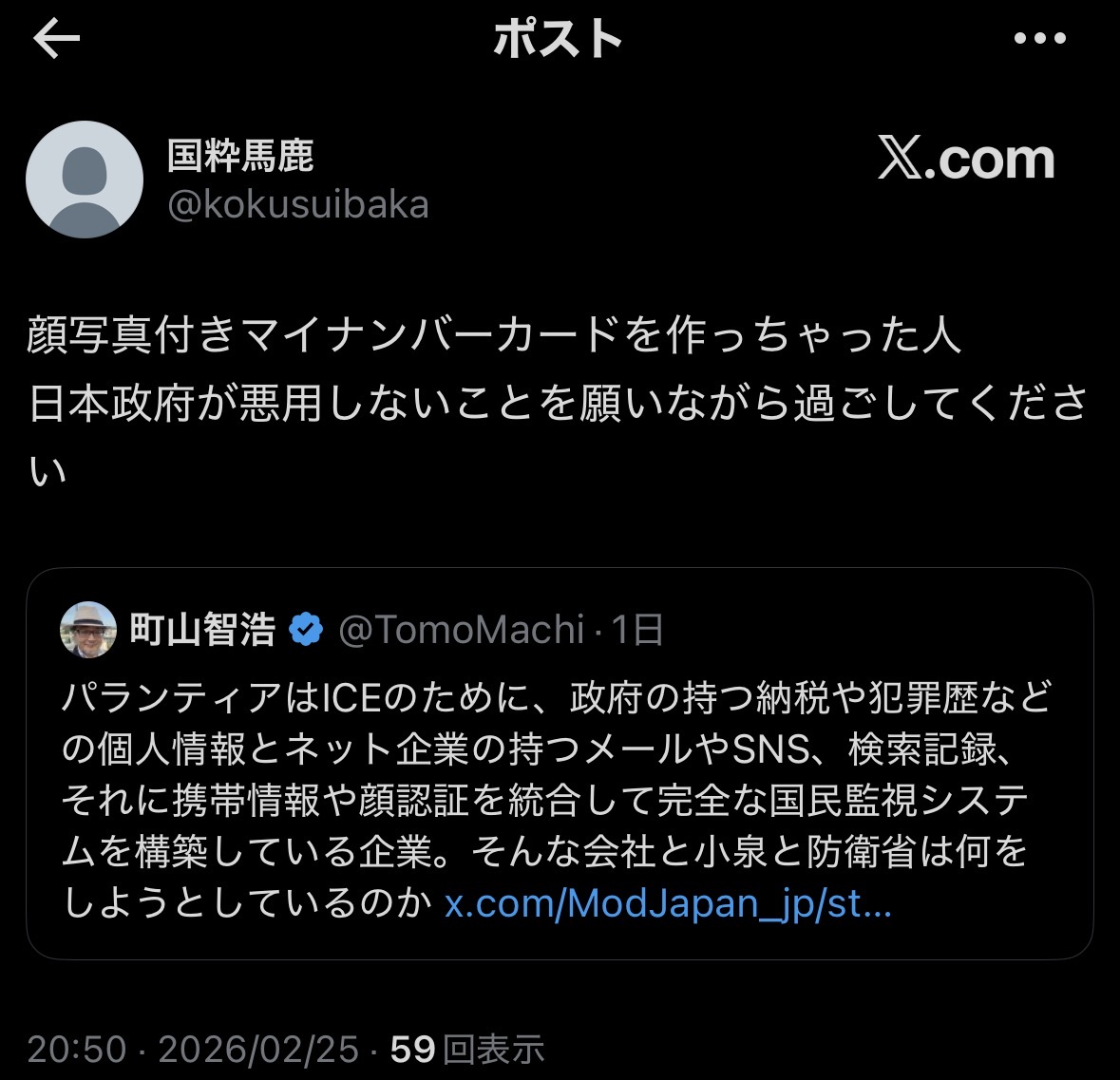Open the three-dot overflow menu
Viewport: 1120px width, 1080px height.
pos(1039,39)
